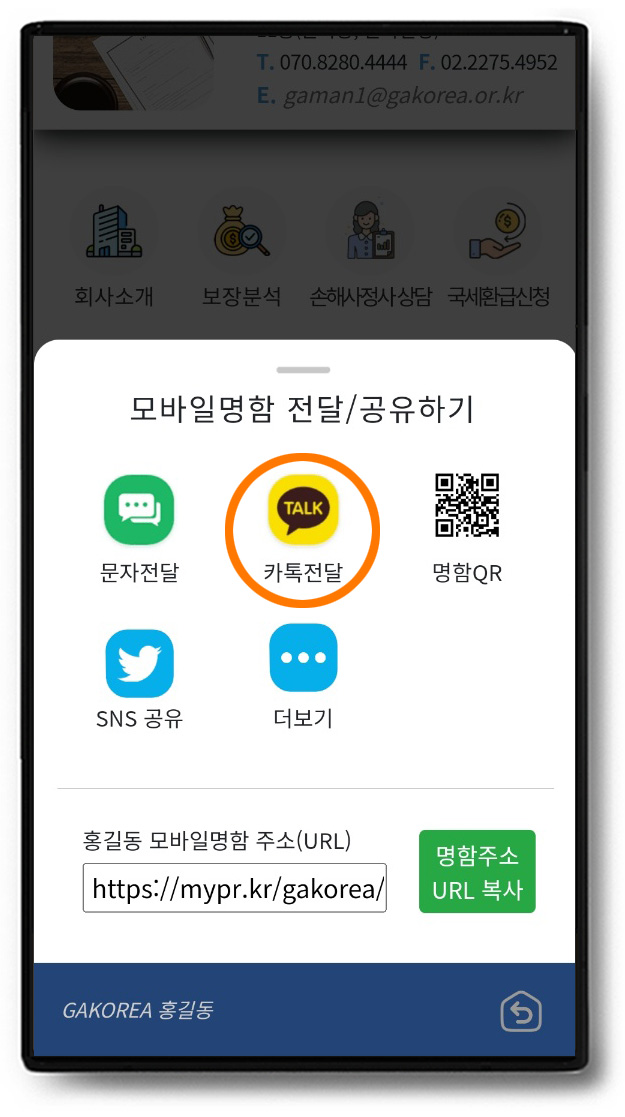Share the card through KakaoTalk (카톡전달)
Screen dimensions: 625x1117
coord(303,510)
